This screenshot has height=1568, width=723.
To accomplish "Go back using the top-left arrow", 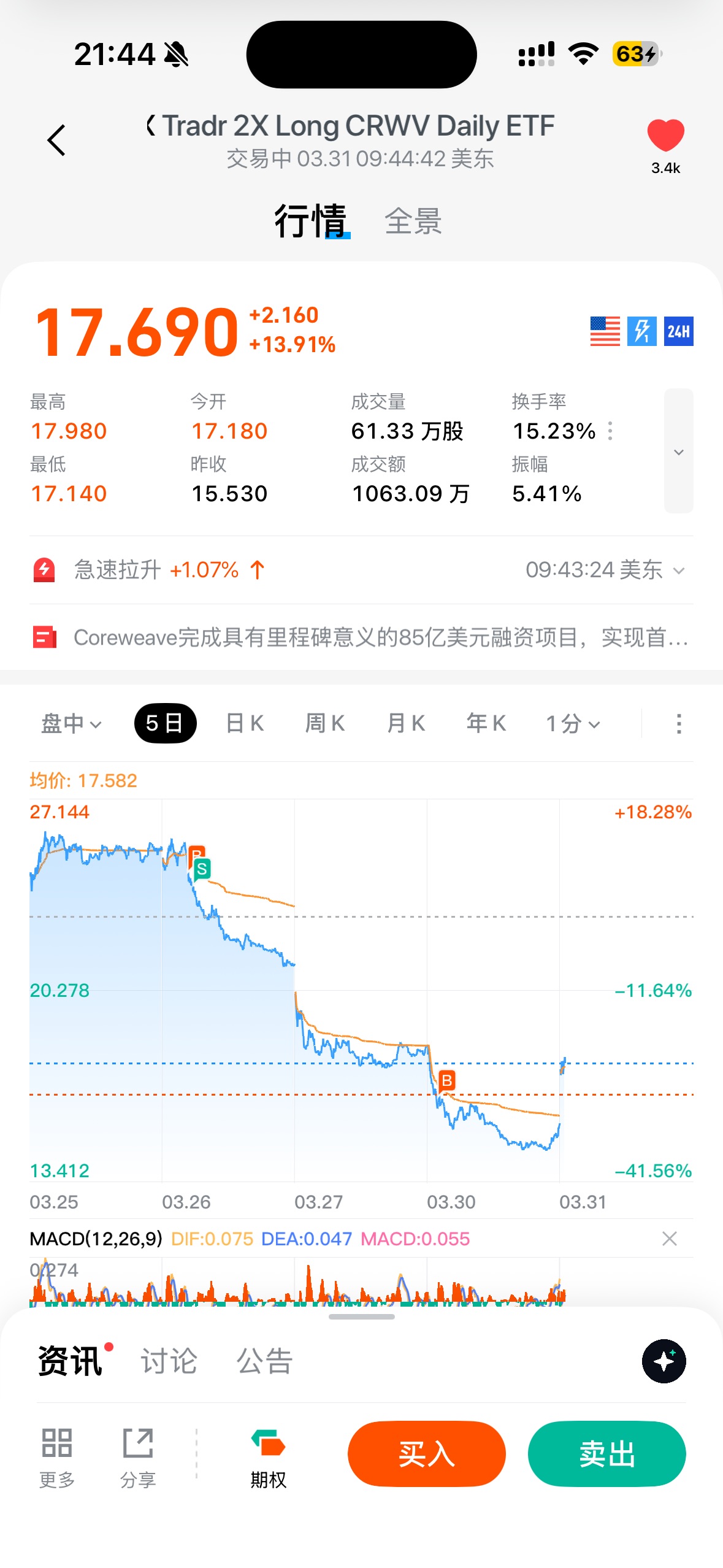I will coord(56,140).
